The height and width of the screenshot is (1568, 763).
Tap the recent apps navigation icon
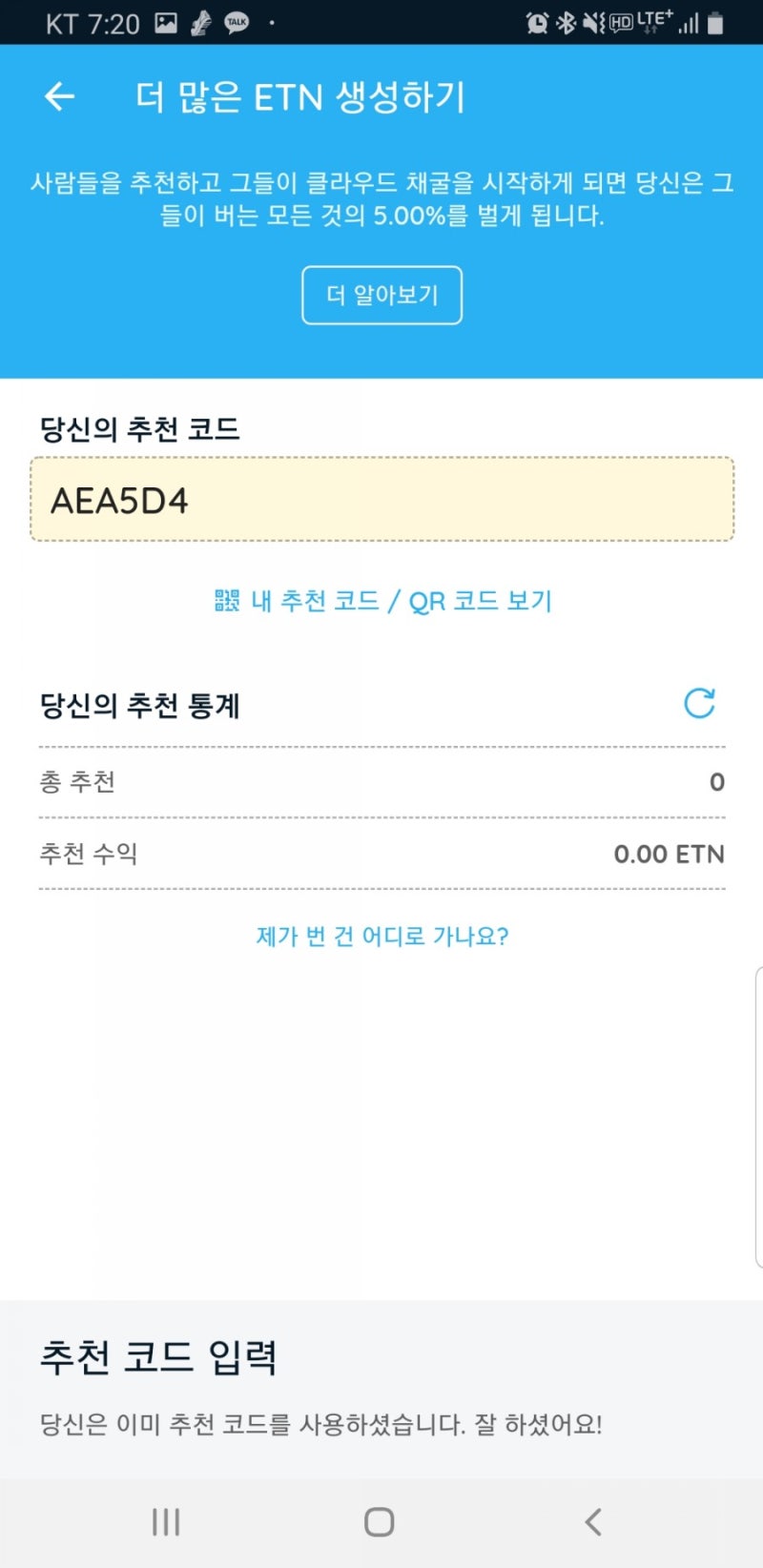167,1521
